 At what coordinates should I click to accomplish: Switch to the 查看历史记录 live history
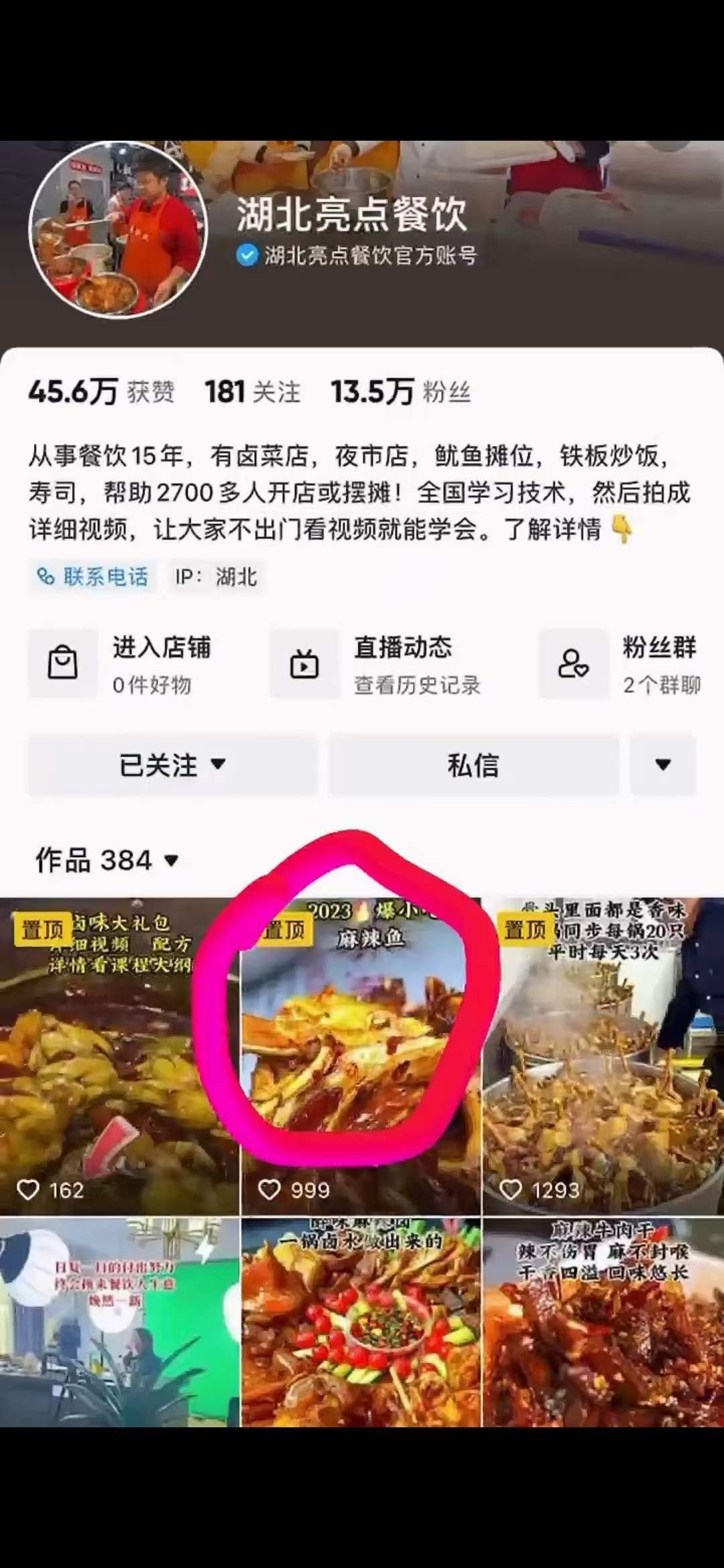coord(419,685)
